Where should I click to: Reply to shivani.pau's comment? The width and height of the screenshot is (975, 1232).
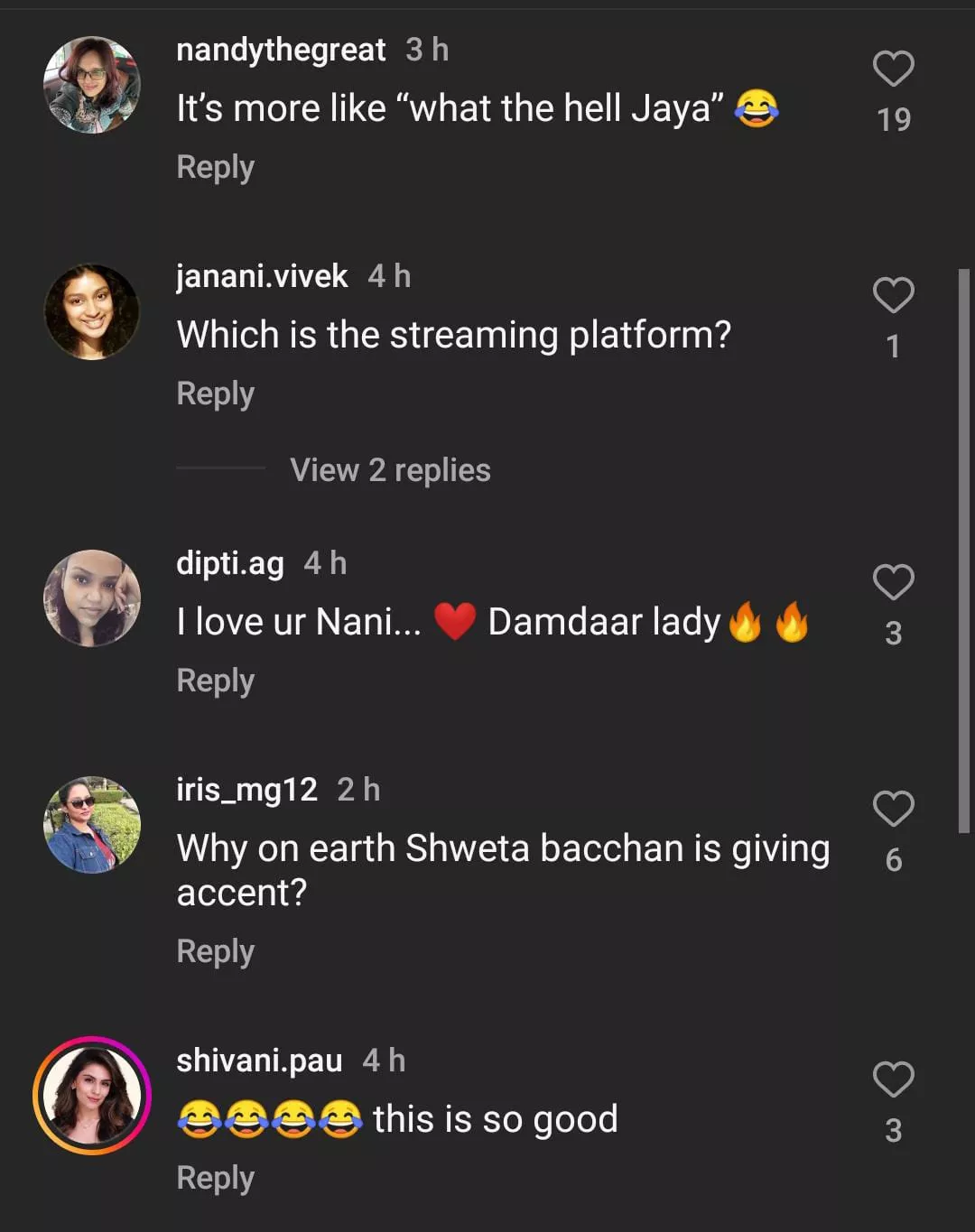tap(215, 1179)
